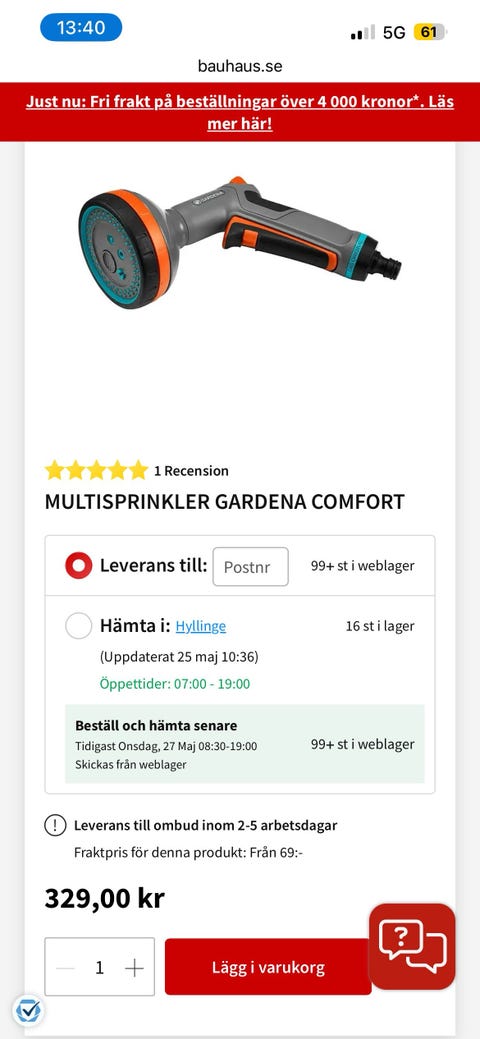Change pickup store via Hyllinge link

[201, 626]
